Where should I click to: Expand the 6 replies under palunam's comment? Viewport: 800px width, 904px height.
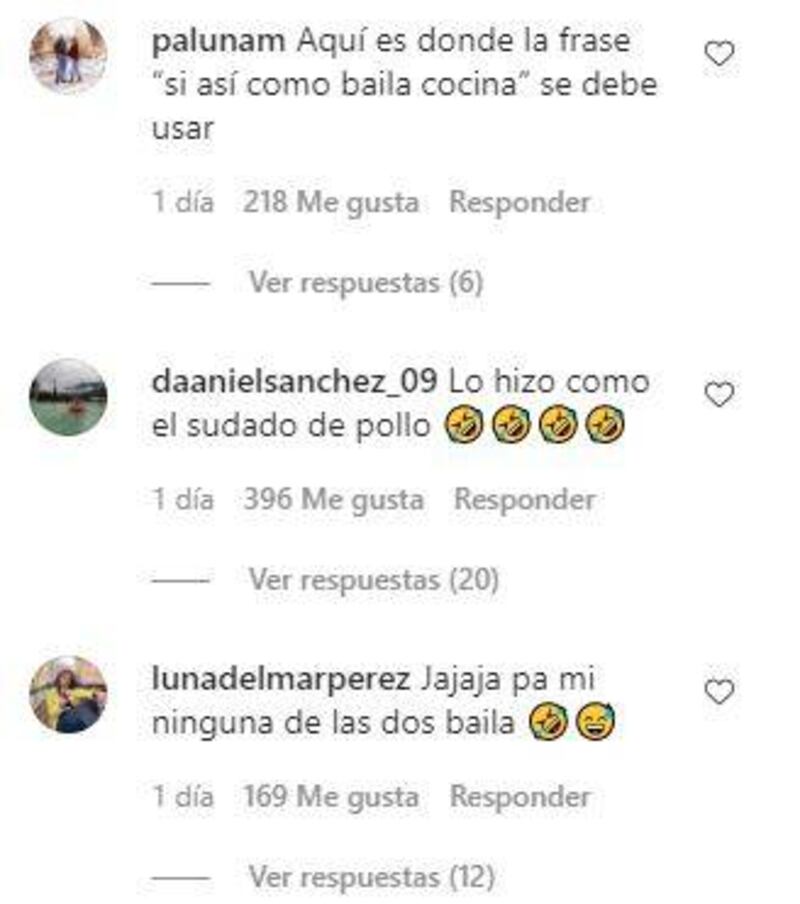365,283
